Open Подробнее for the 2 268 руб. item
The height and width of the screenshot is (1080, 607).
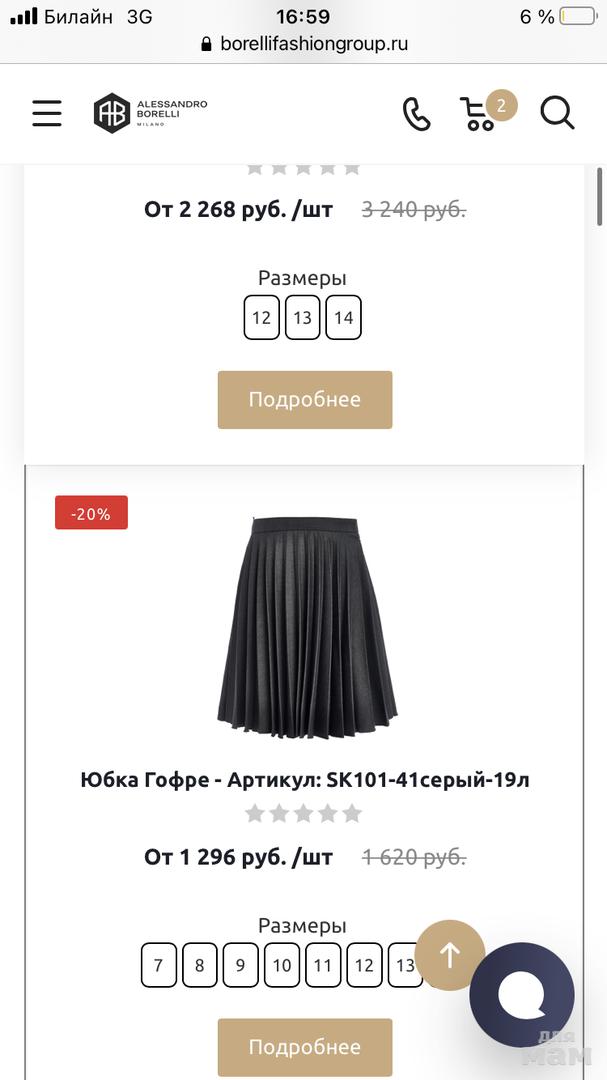coord(305,400)
